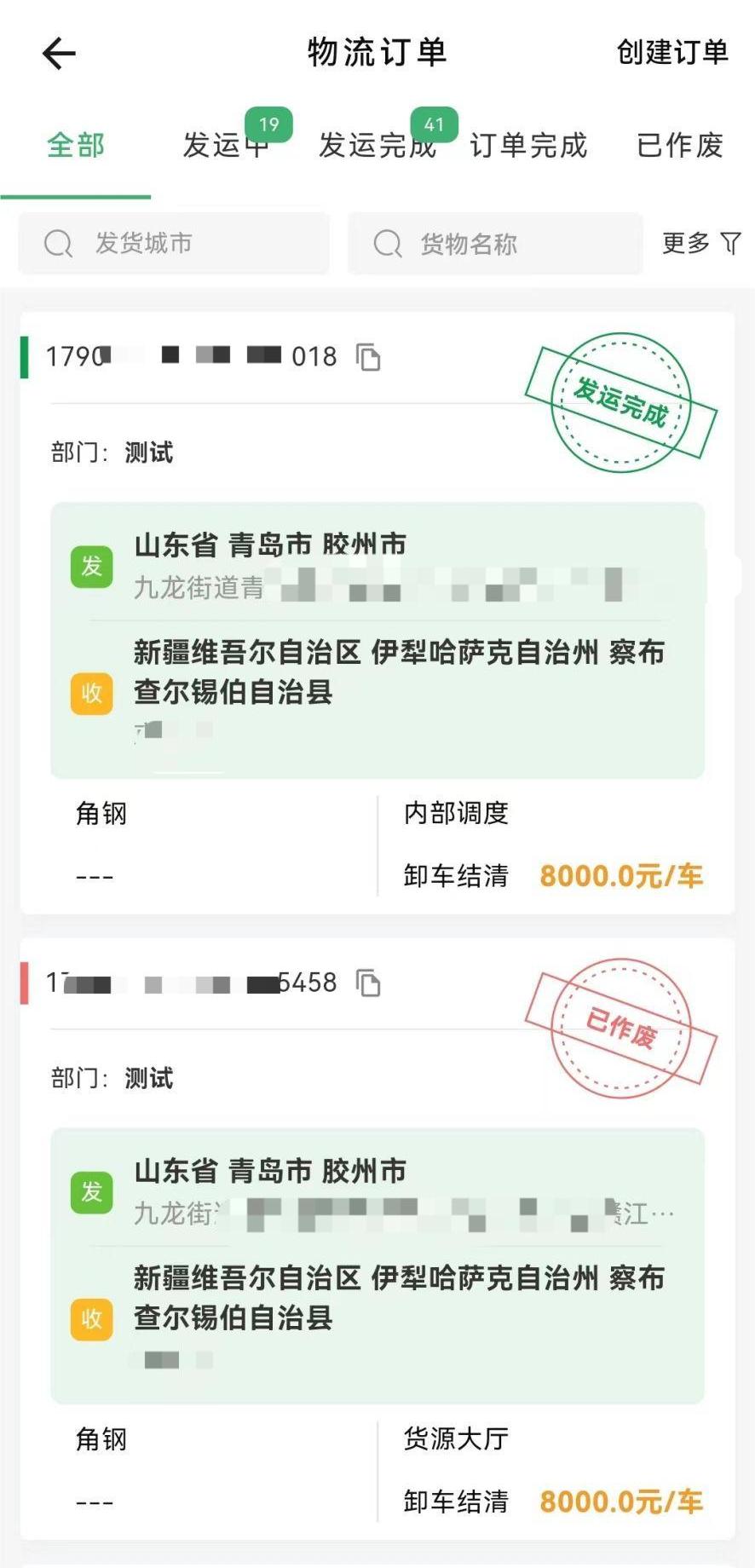Viewport: 755px width, 1568px height.
Task: Tap the 货物名称 search field
Action: coord(495,244)
